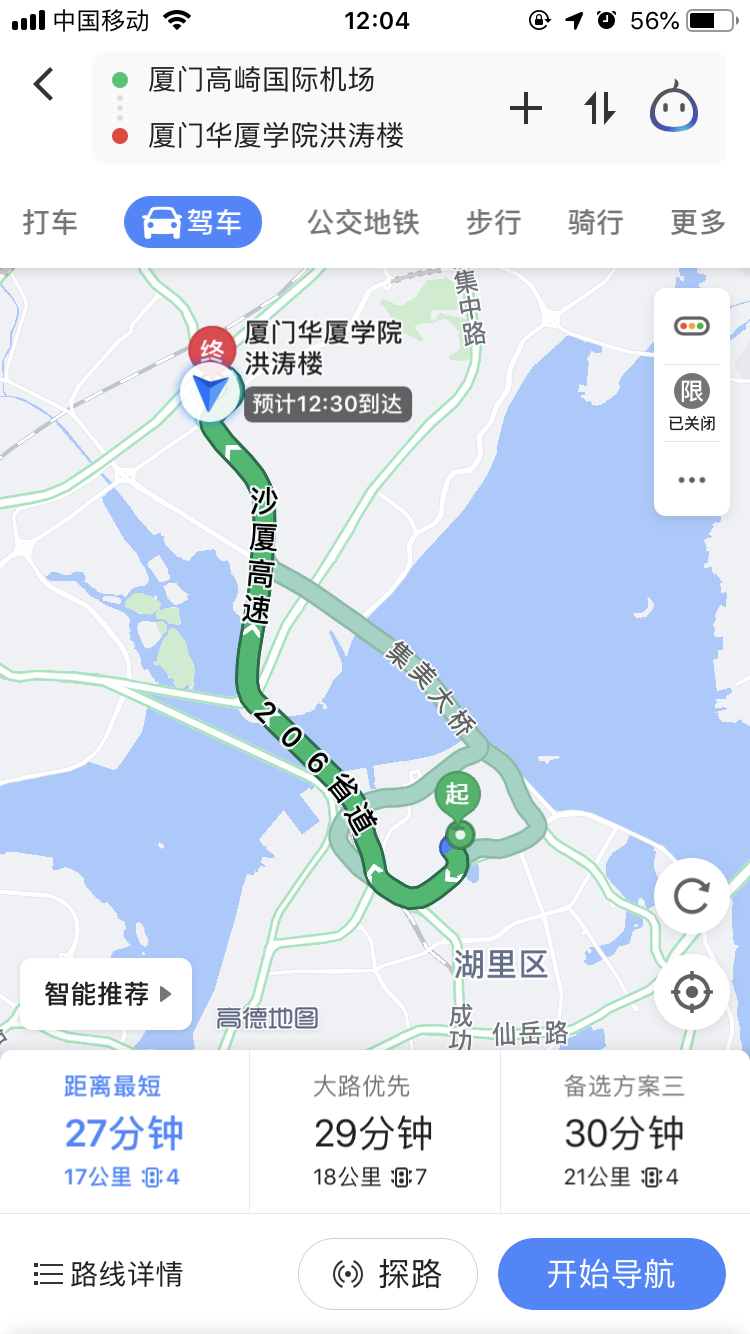Edit starting point 厦门高崎国际机场
Viewport: 750px width, 1334px height.
tap(262, 81)
